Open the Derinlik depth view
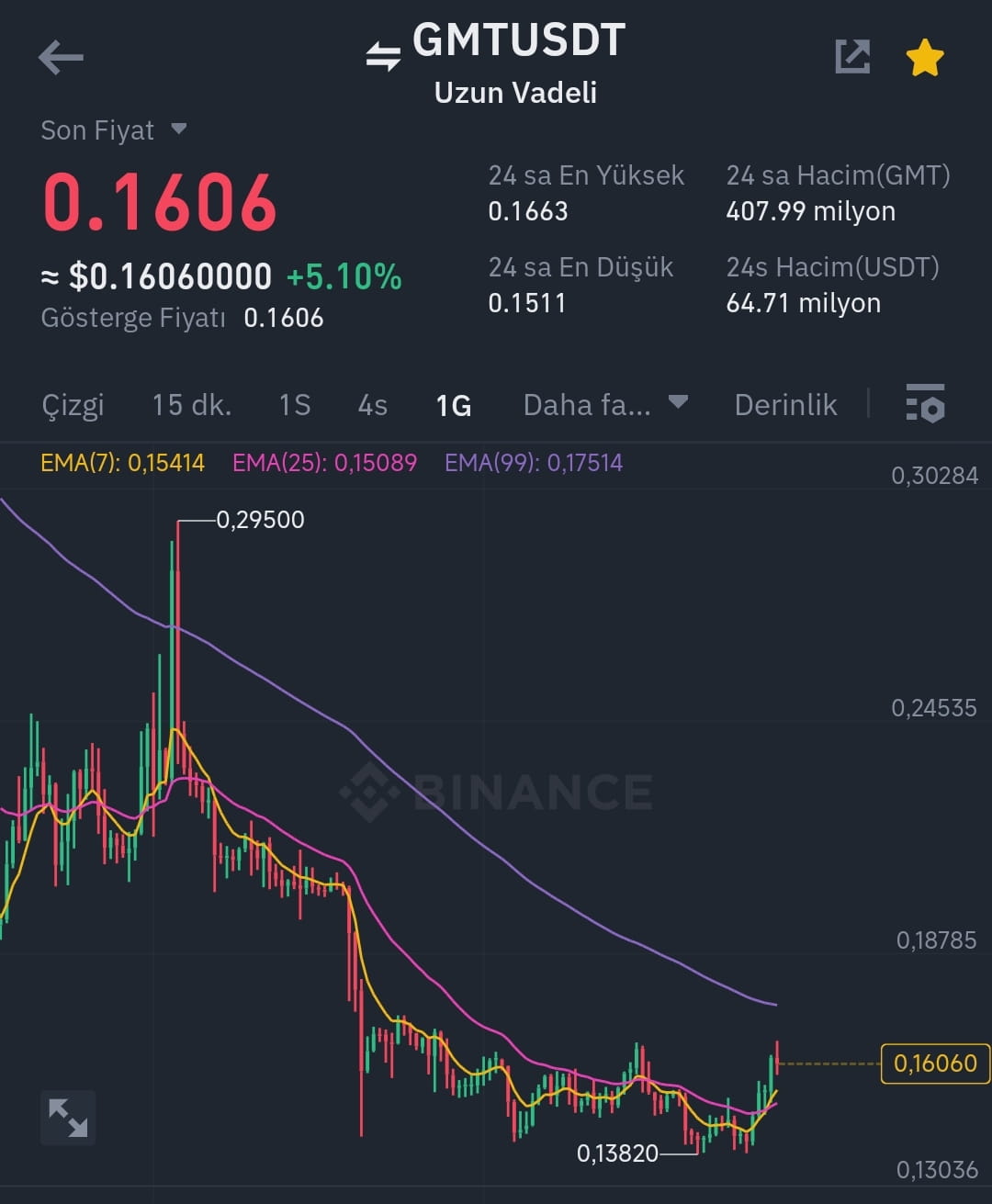 785,404
